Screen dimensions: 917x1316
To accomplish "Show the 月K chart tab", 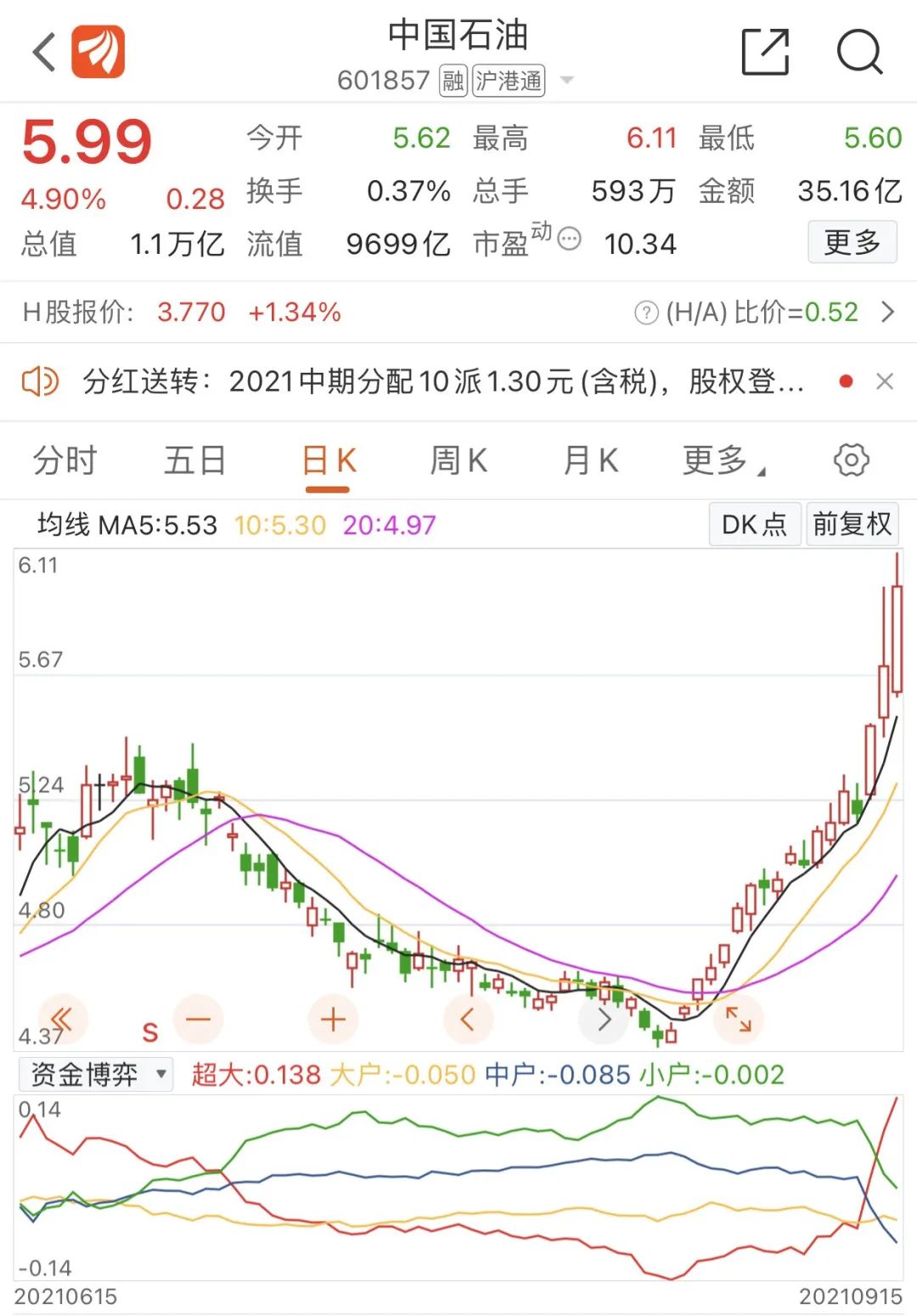I will (591, 461).
